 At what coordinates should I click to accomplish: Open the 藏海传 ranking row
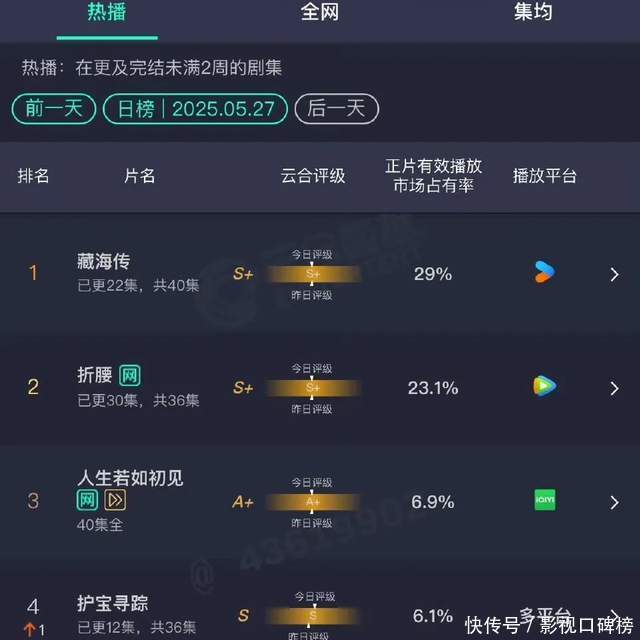coord(320,273)
